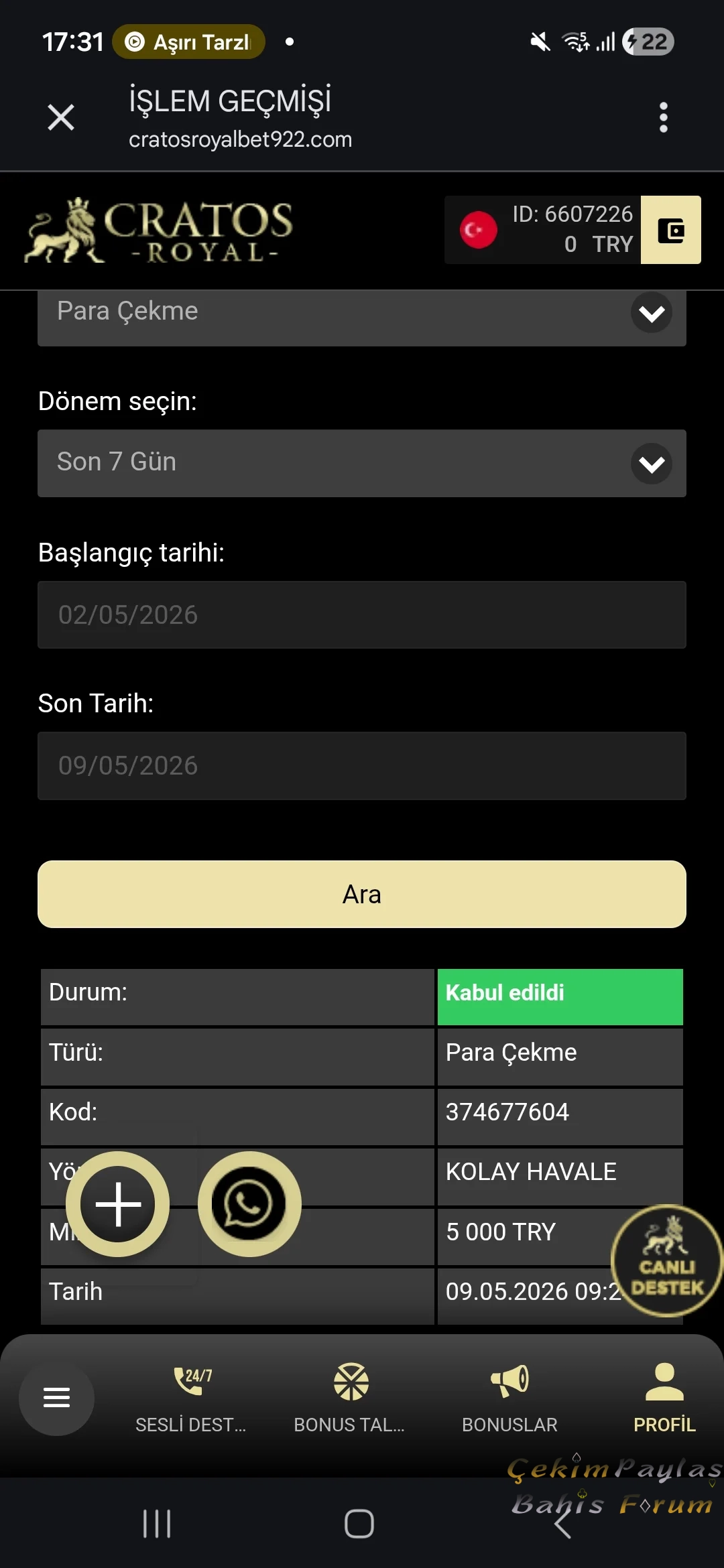Open Canlı Destek live chat
The image size is (724, 1568).
click(666, 1260)
